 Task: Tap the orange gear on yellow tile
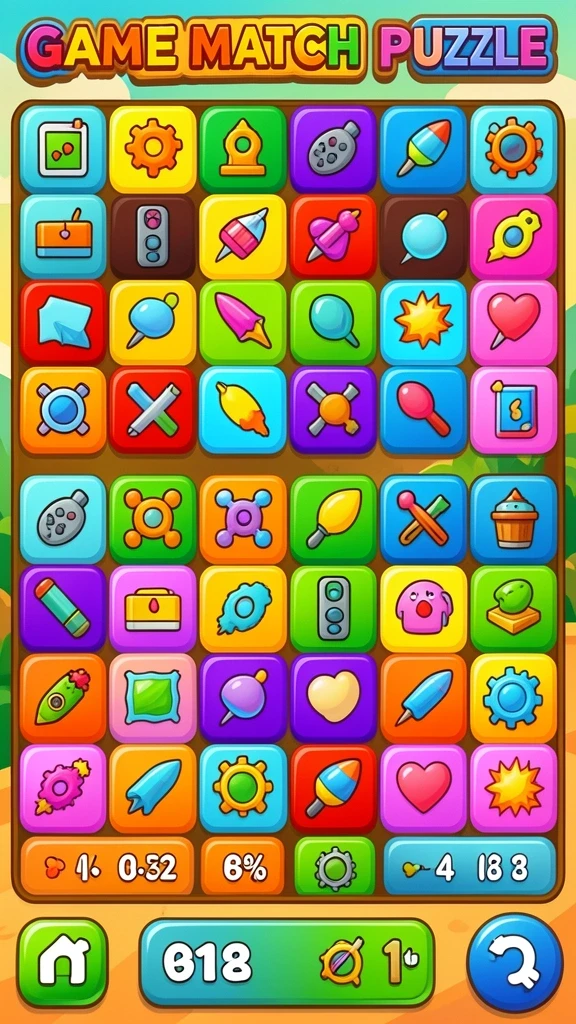(x=153, y=149)
